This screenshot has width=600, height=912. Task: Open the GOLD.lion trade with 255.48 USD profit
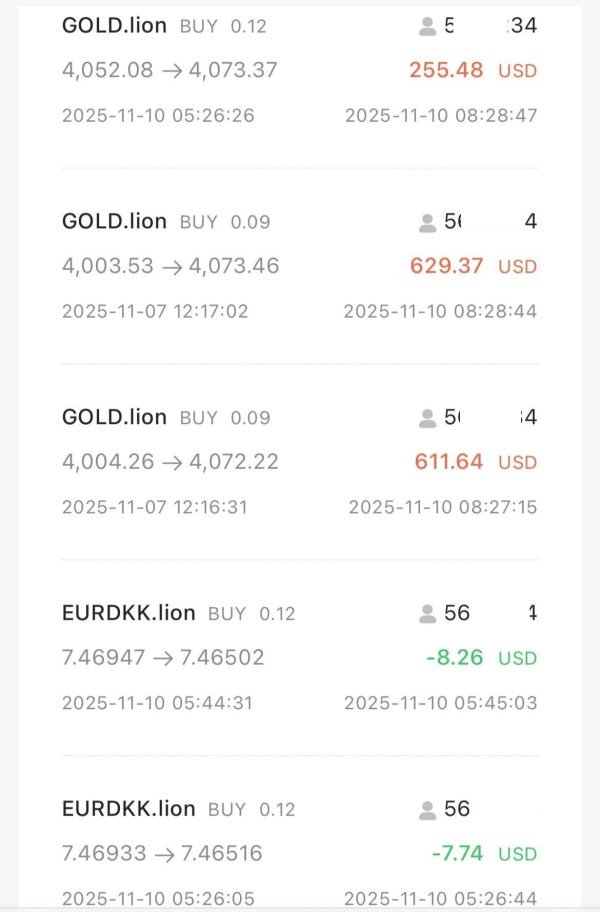(x=299, y=70)
